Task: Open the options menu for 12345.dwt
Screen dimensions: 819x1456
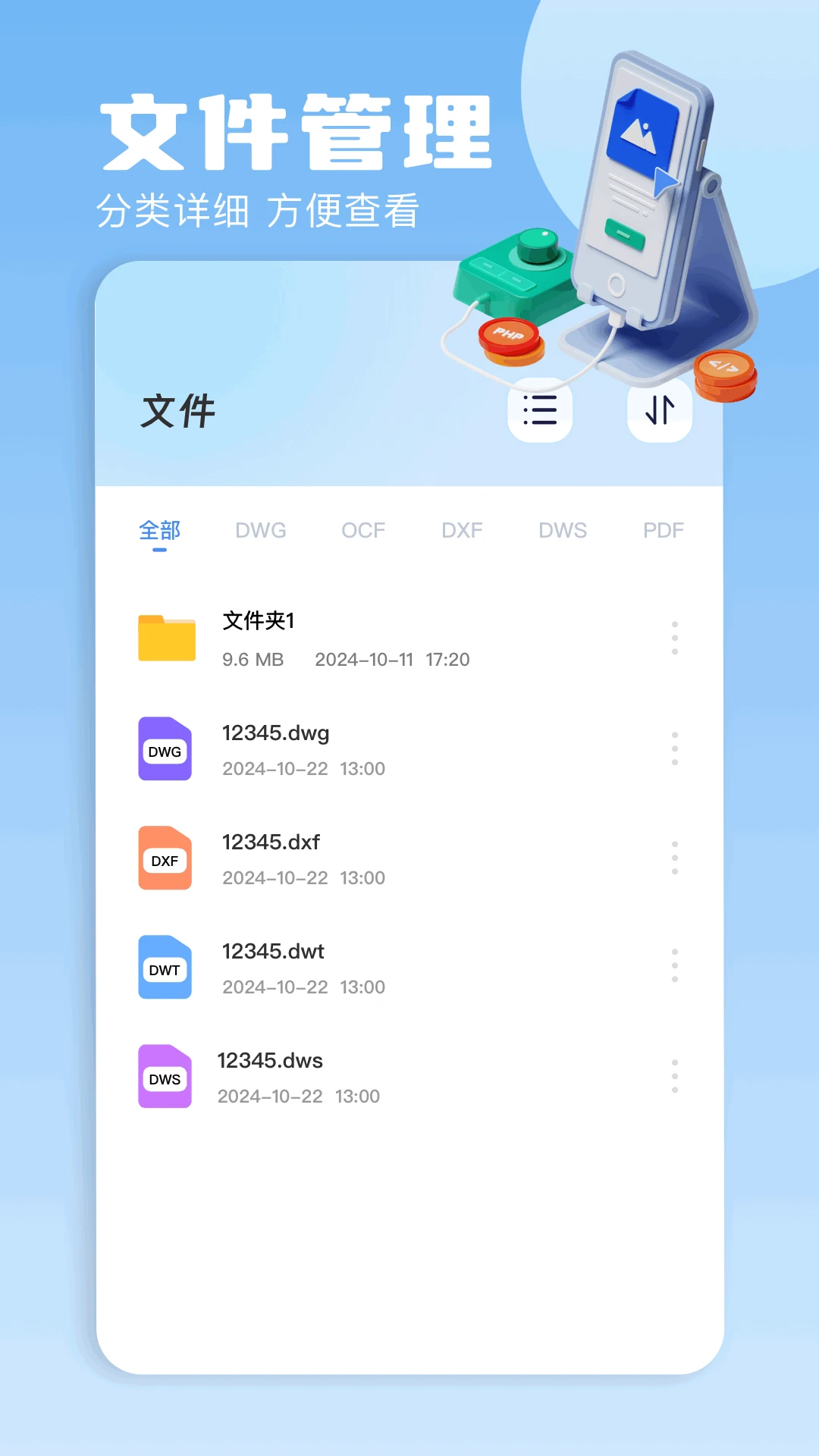Action: [675, 966]
